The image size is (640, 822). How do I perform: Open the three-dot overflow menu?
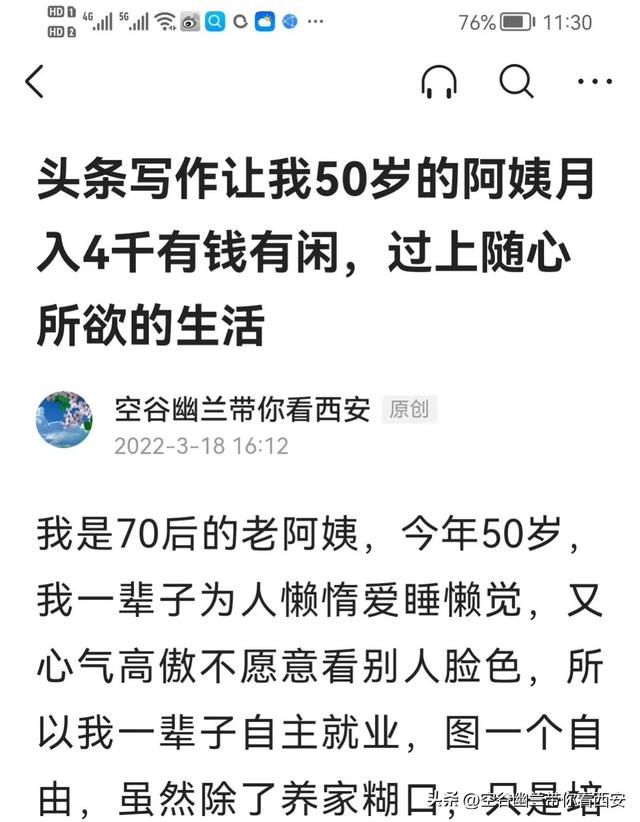point(596,82)
